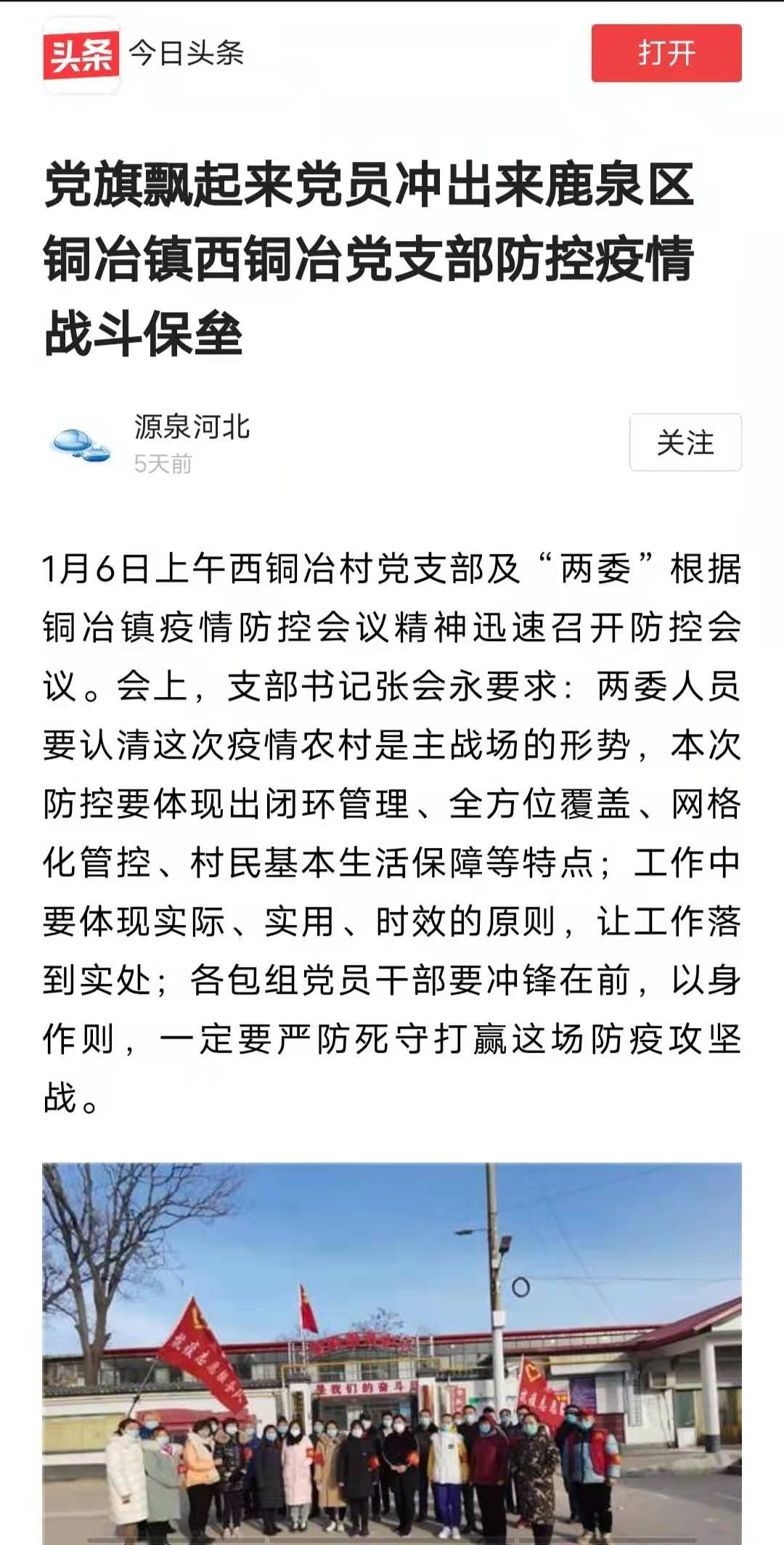Follow 源泉河北 with the 关注 button
This screenshot has height=1545, width=784.
coord(685,442)
